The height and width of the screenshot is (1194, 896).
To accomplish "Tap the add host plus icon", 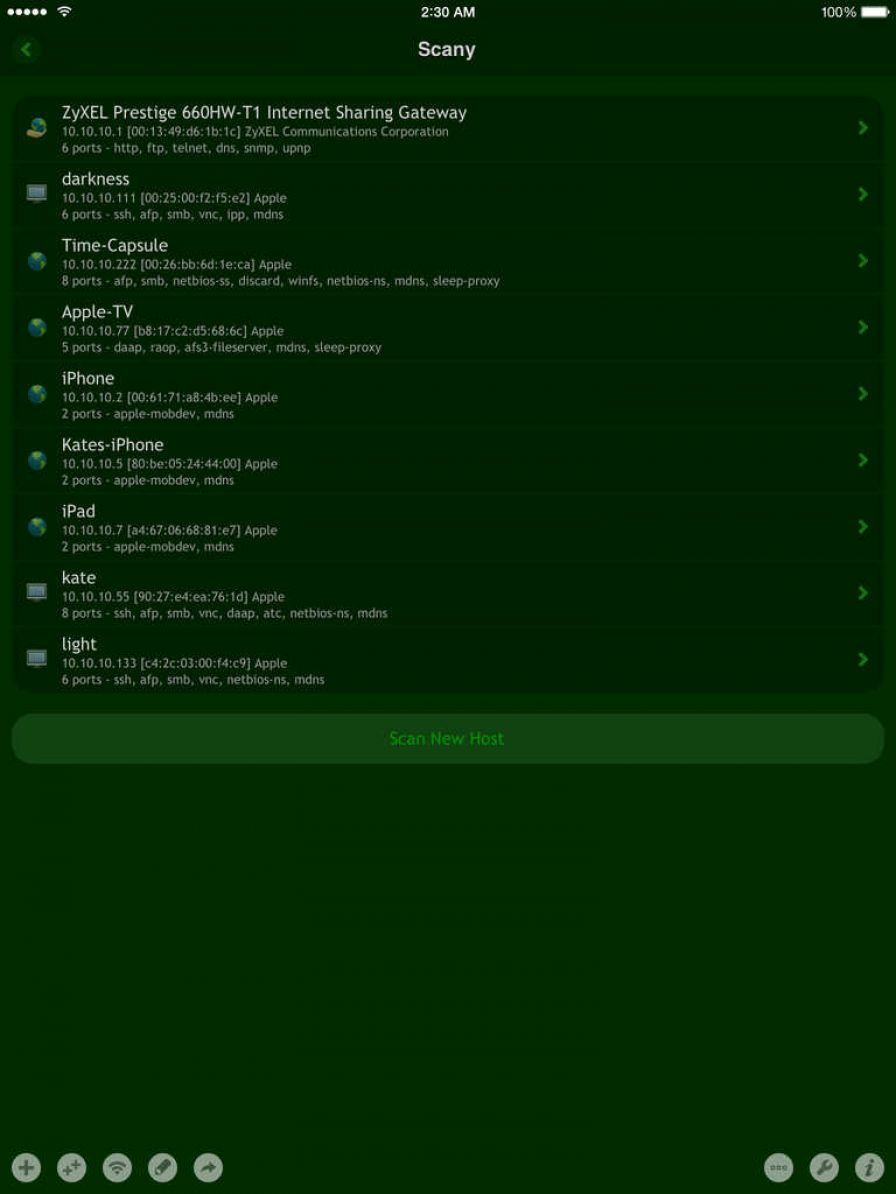I will pyautogui.click(x=26, y=1167).
